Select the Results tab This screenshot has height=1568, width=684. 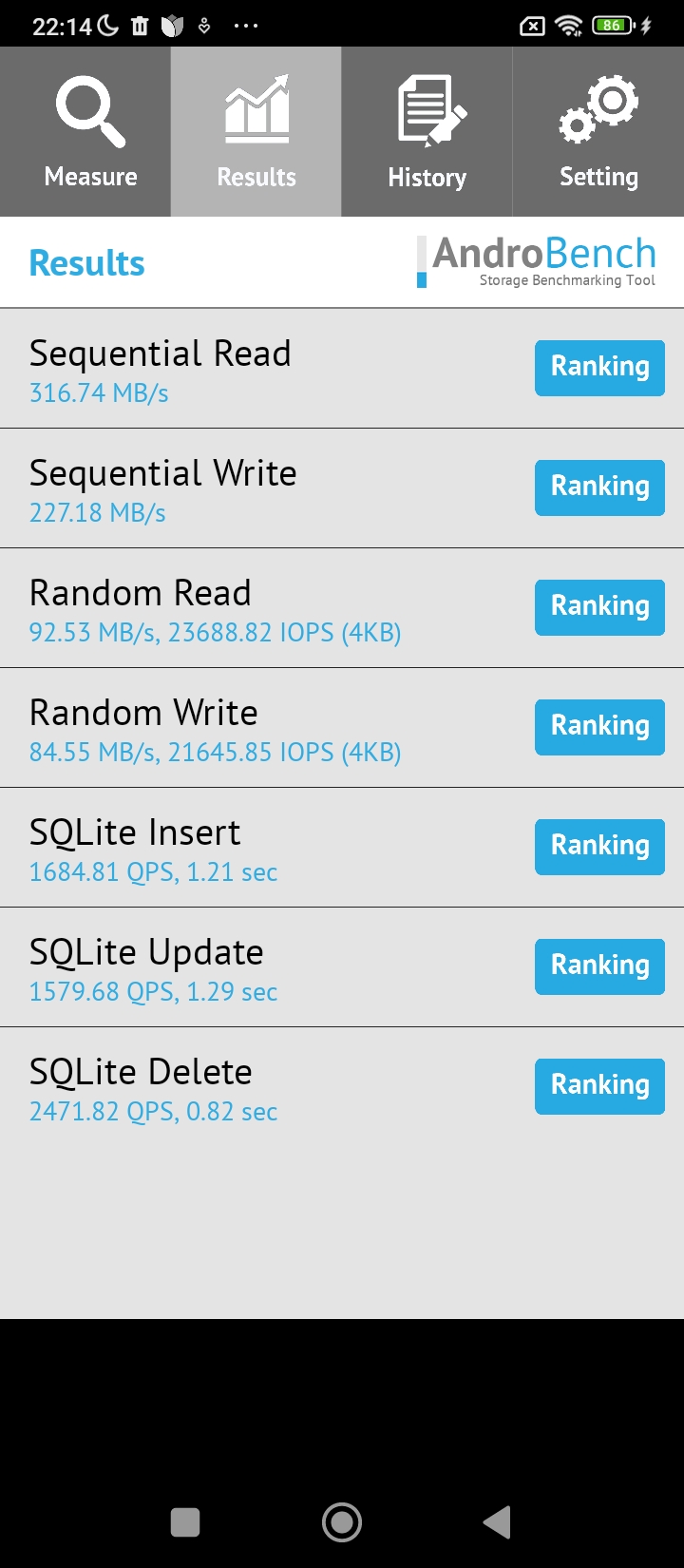[x=256, y=132]
